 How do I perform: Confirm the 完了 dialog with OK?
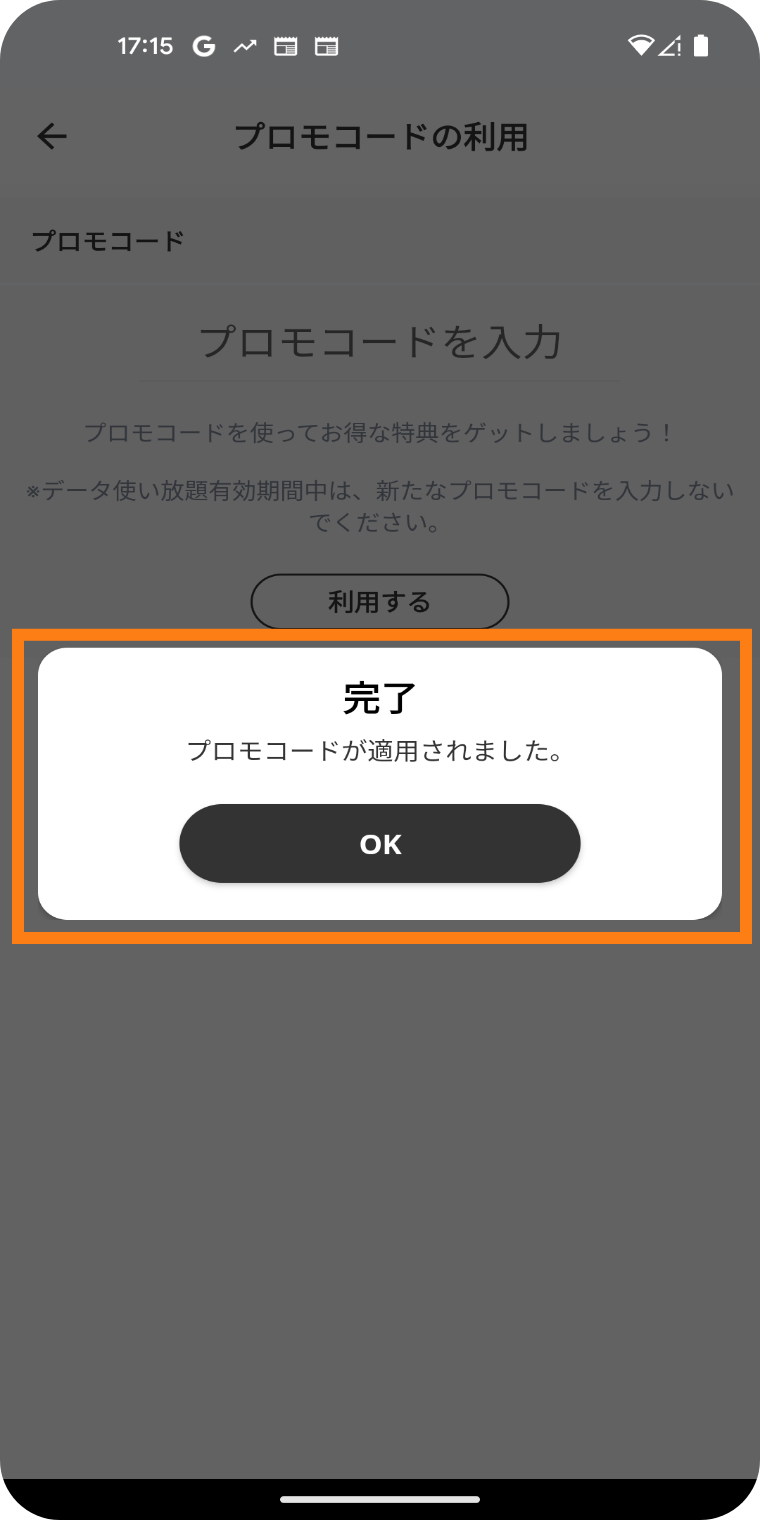(380, 843)
